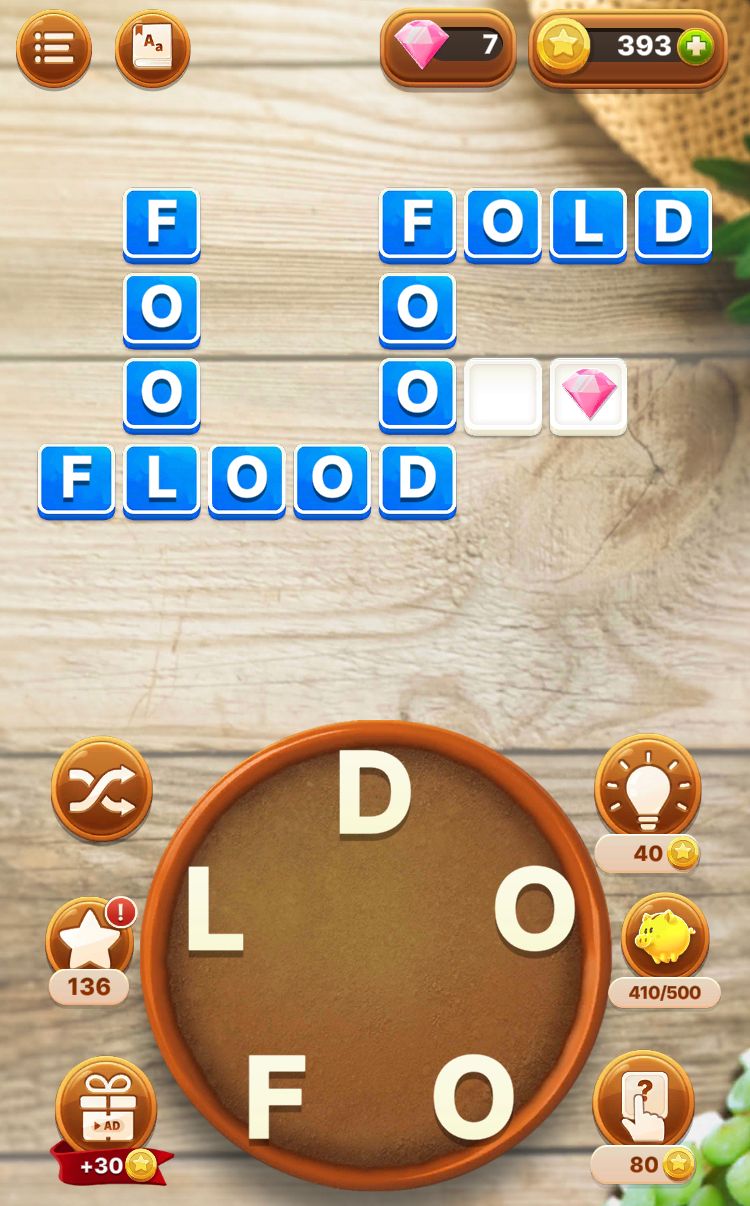
Task: Add more coins with the green plus
Action: pyautogui.click(x=695, y=46)
